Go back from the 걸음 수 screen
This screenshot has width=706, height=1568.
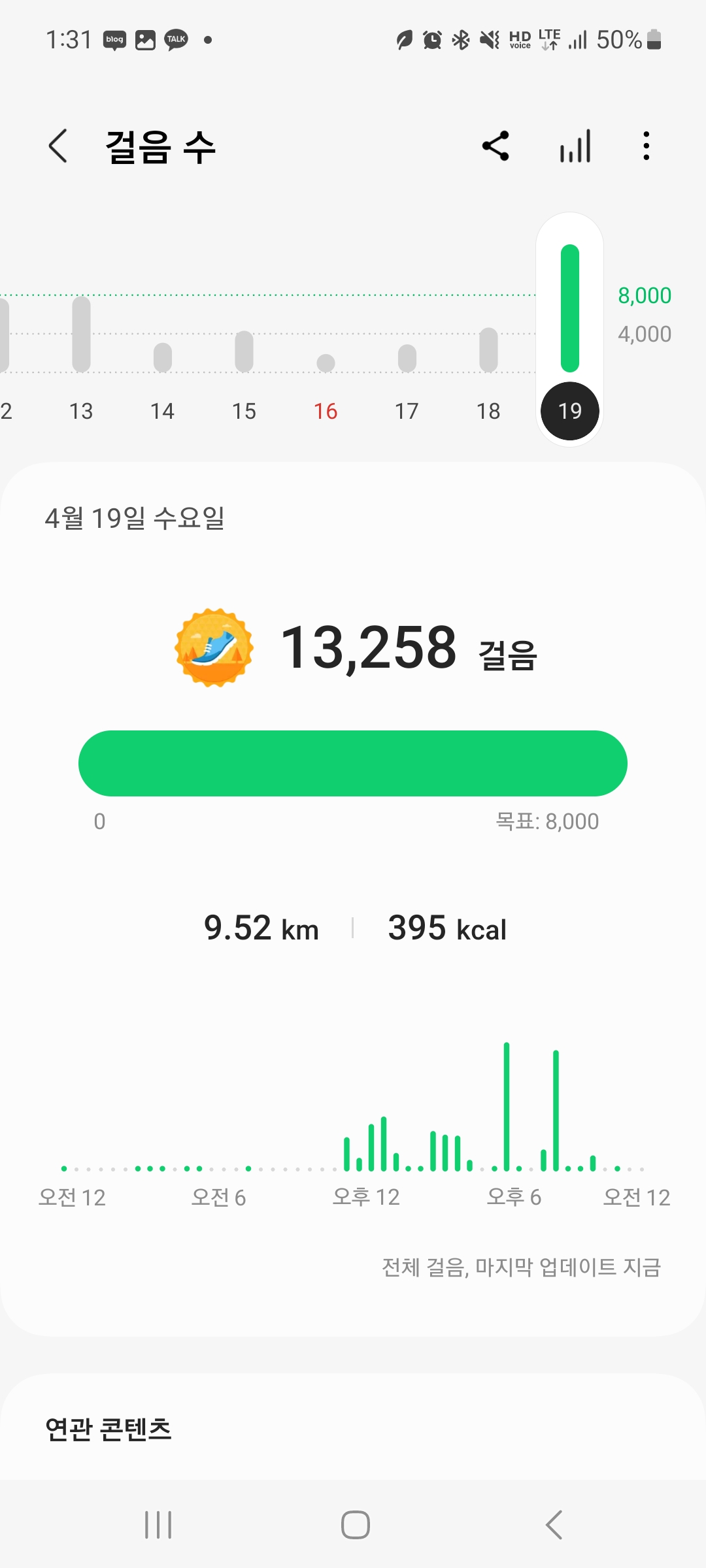[x=58, y=146]
